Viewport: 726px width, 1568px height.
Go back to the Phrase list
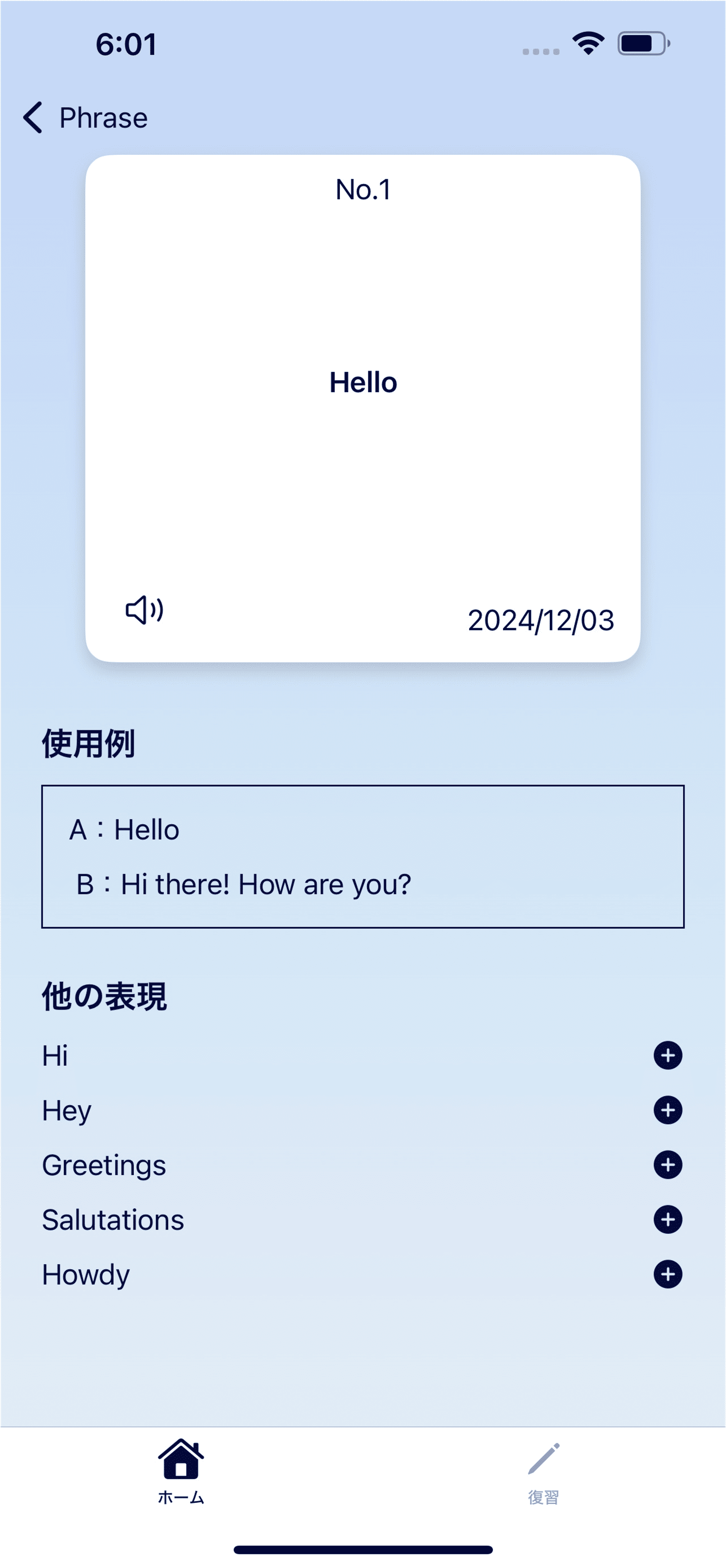point(85,118)
